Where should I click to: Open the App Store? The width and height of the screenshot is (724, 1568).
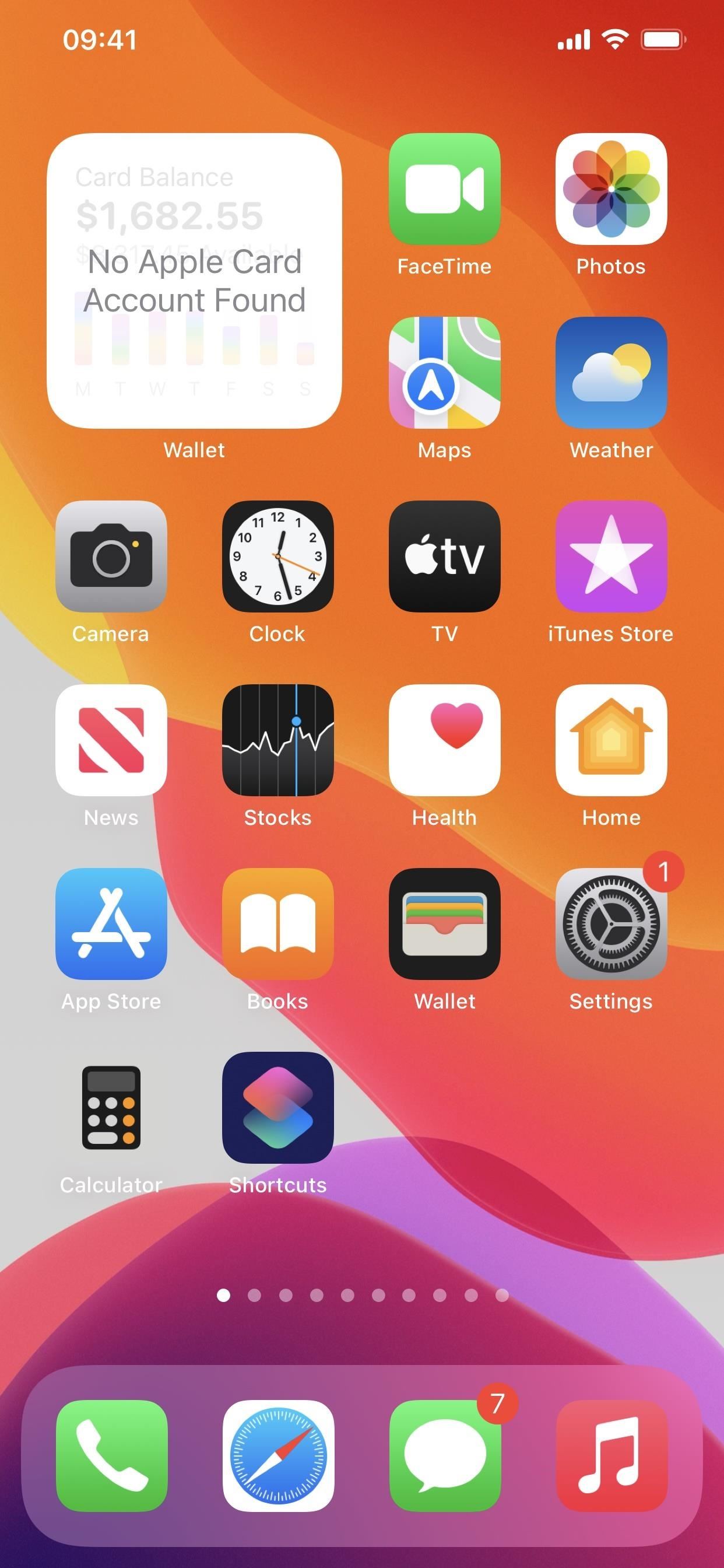click(111, 924)
